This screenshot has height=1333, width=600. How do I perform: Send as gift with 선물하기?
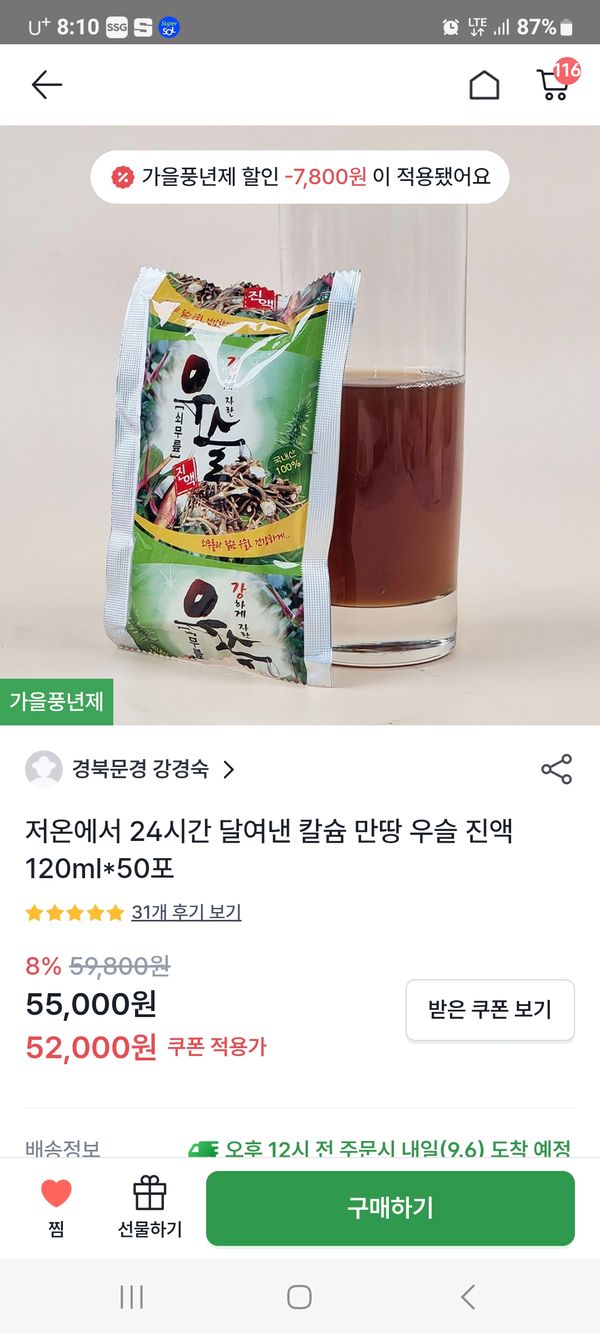[150, 1207]
